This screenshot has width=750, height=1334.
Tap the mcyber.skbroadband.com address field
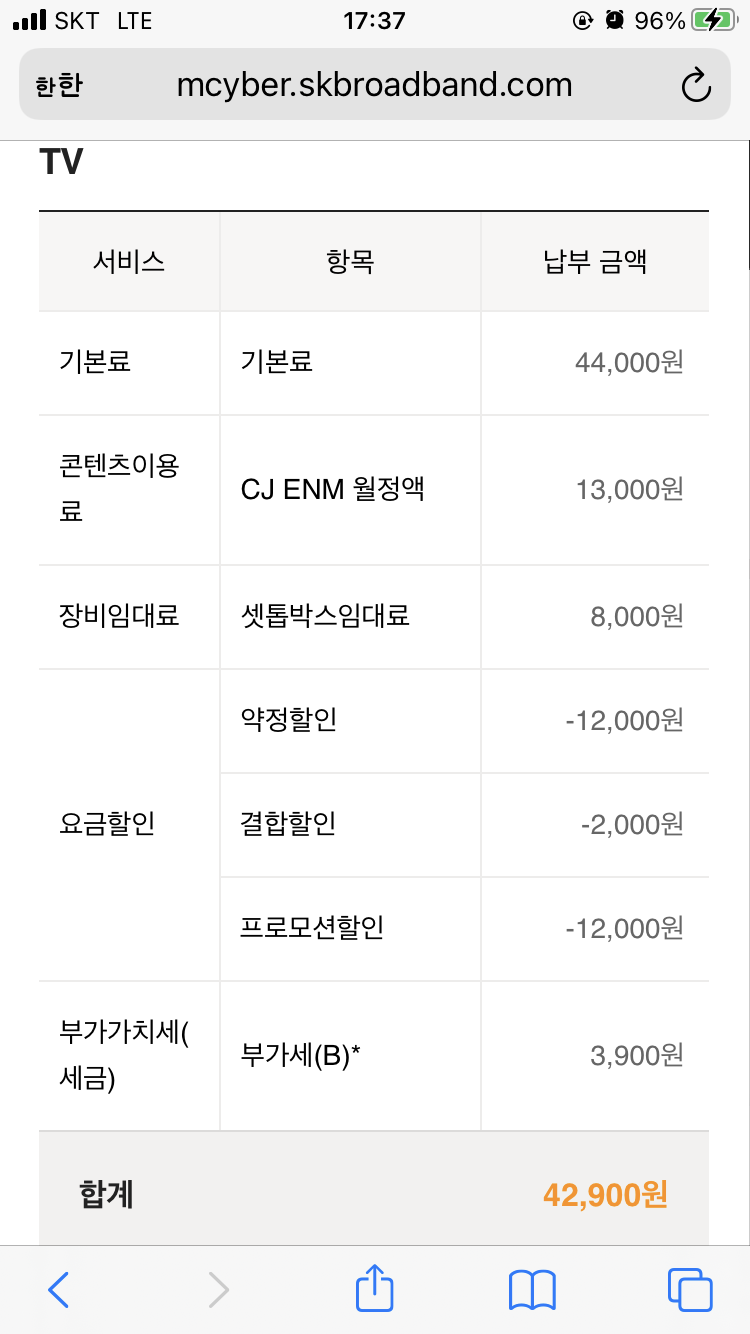pos(374,86)
